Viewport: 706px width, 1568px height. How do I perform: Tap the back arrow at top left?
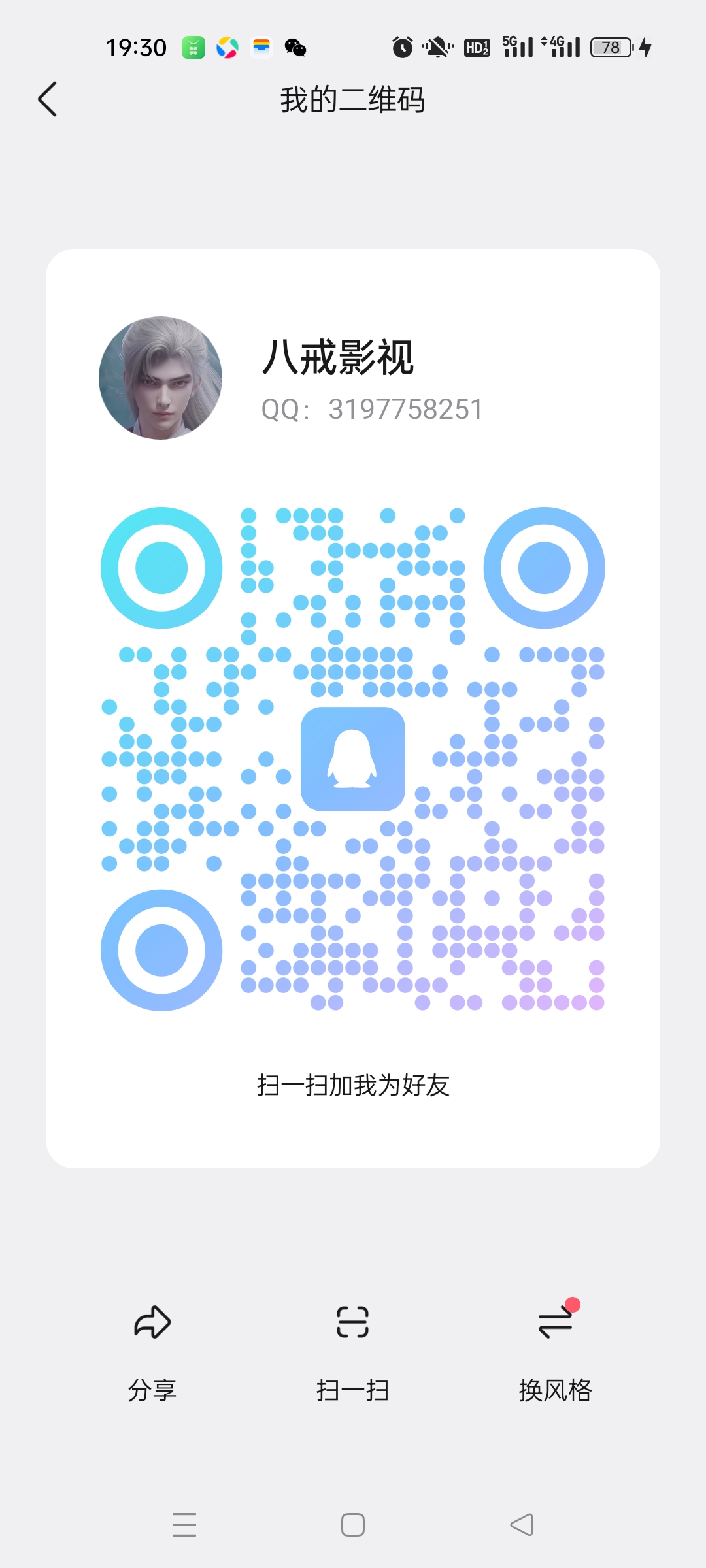[x=46, y=99]
